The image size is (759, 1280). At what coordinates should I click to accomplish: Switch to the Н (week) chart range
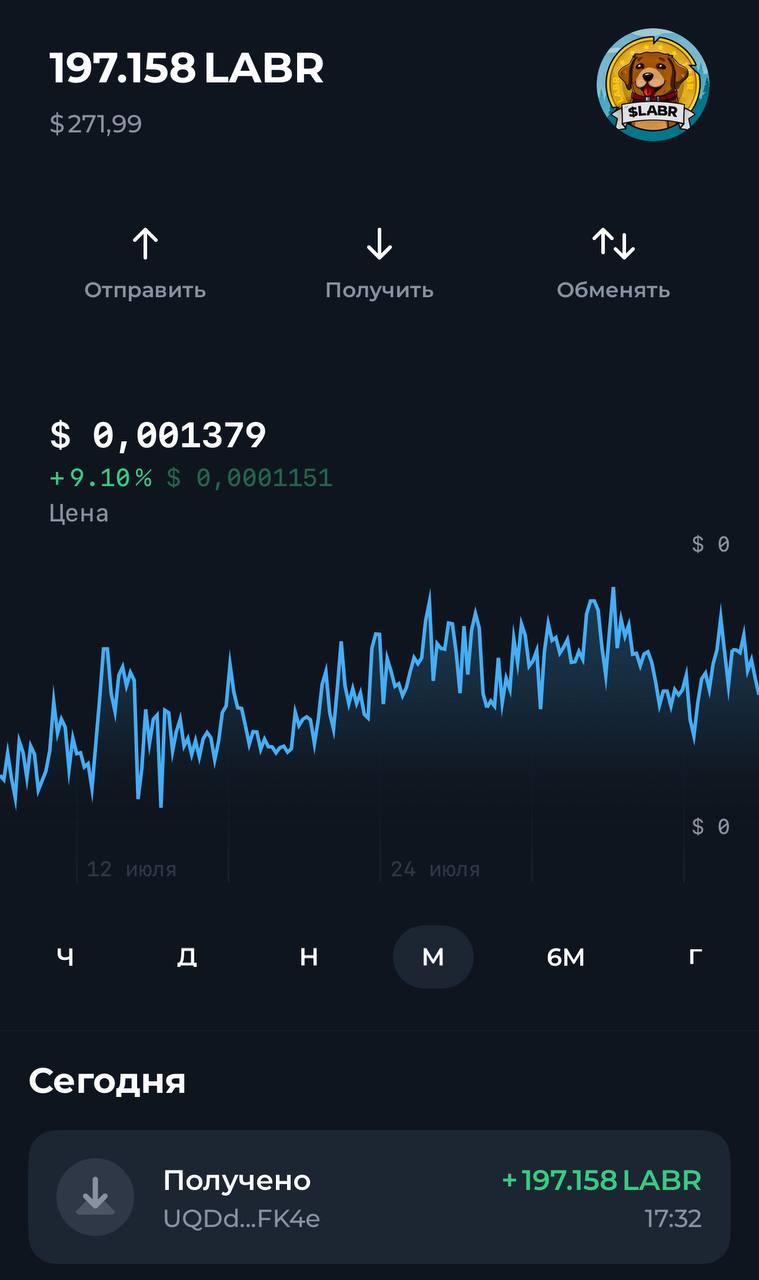(309, 957)
